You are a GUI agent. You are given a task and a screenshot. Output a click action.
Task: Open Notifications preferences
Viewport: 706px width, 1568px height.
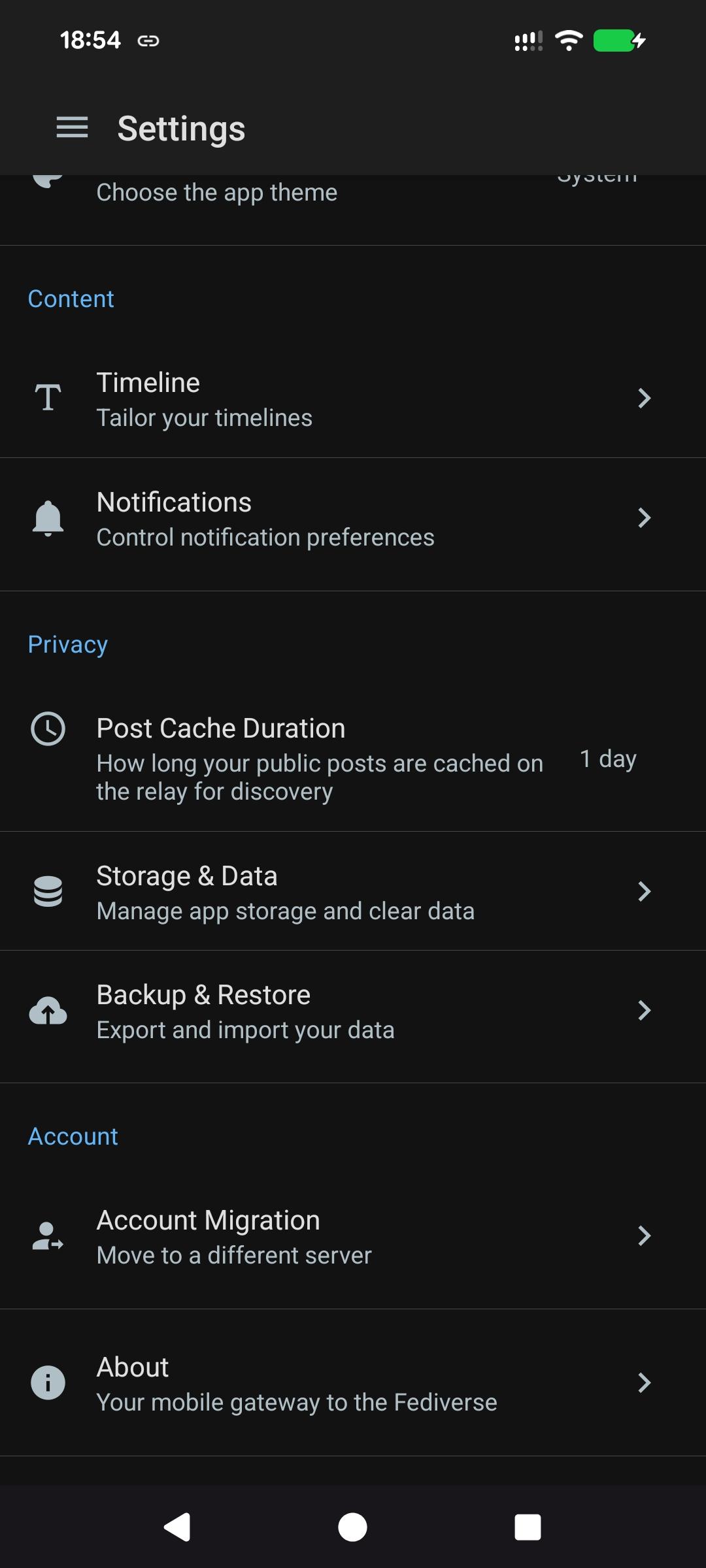point(353,519)
